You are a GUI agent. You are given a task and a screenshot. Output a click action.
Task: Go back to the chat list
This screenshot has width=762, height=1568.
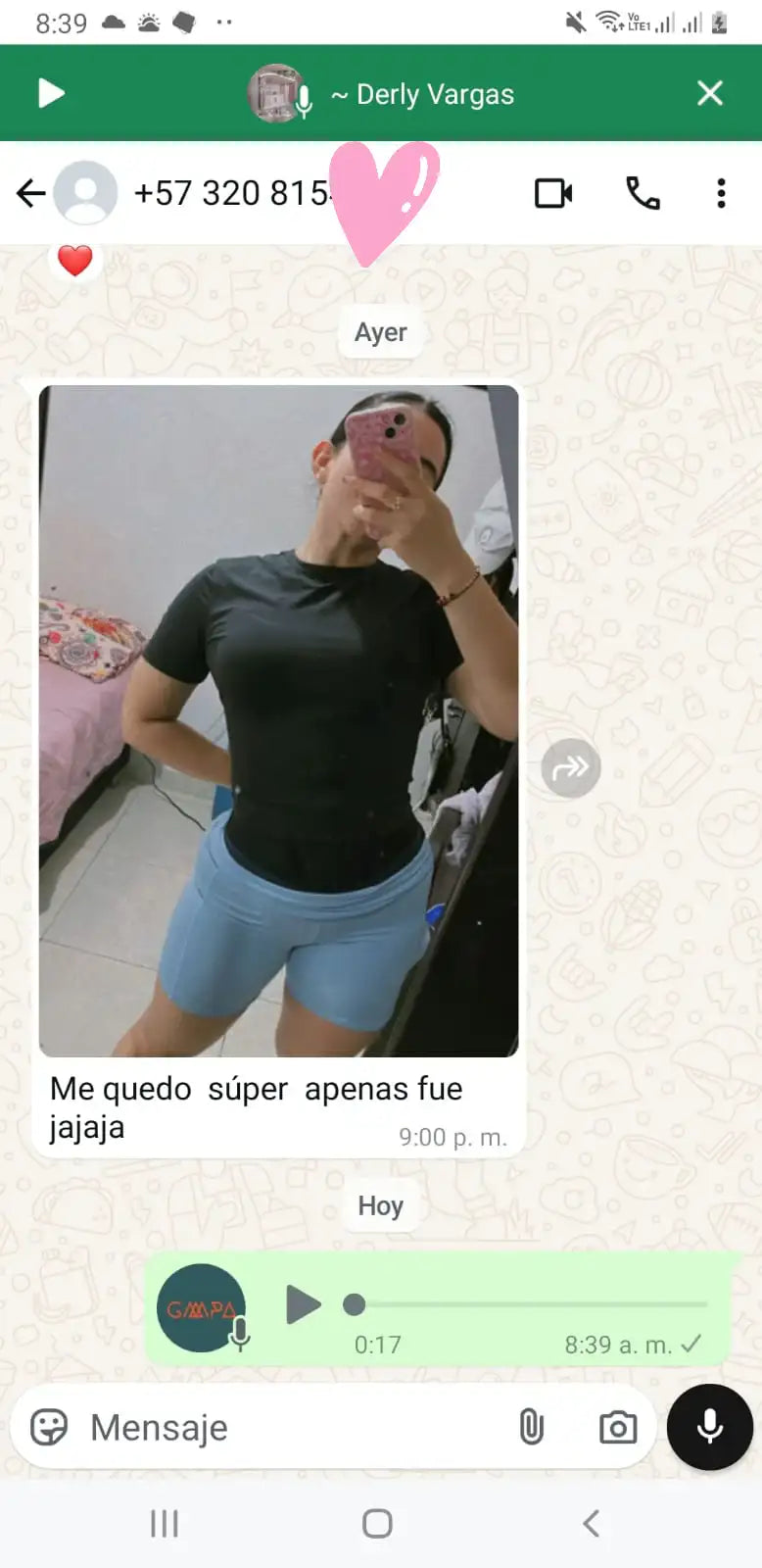pyautogui.click(x=31, y=193)
